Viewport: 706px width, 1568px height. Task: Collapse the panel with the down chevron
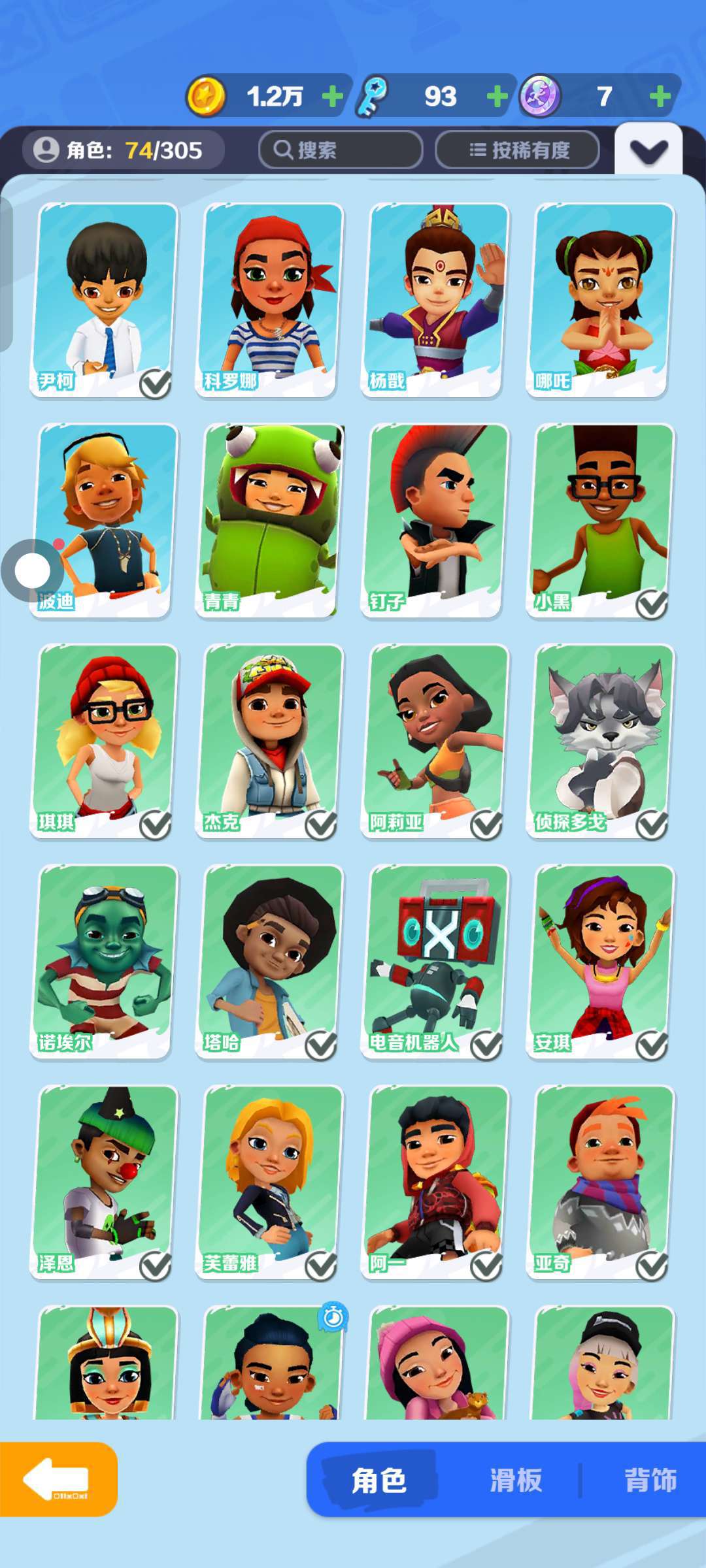[648, 152]
